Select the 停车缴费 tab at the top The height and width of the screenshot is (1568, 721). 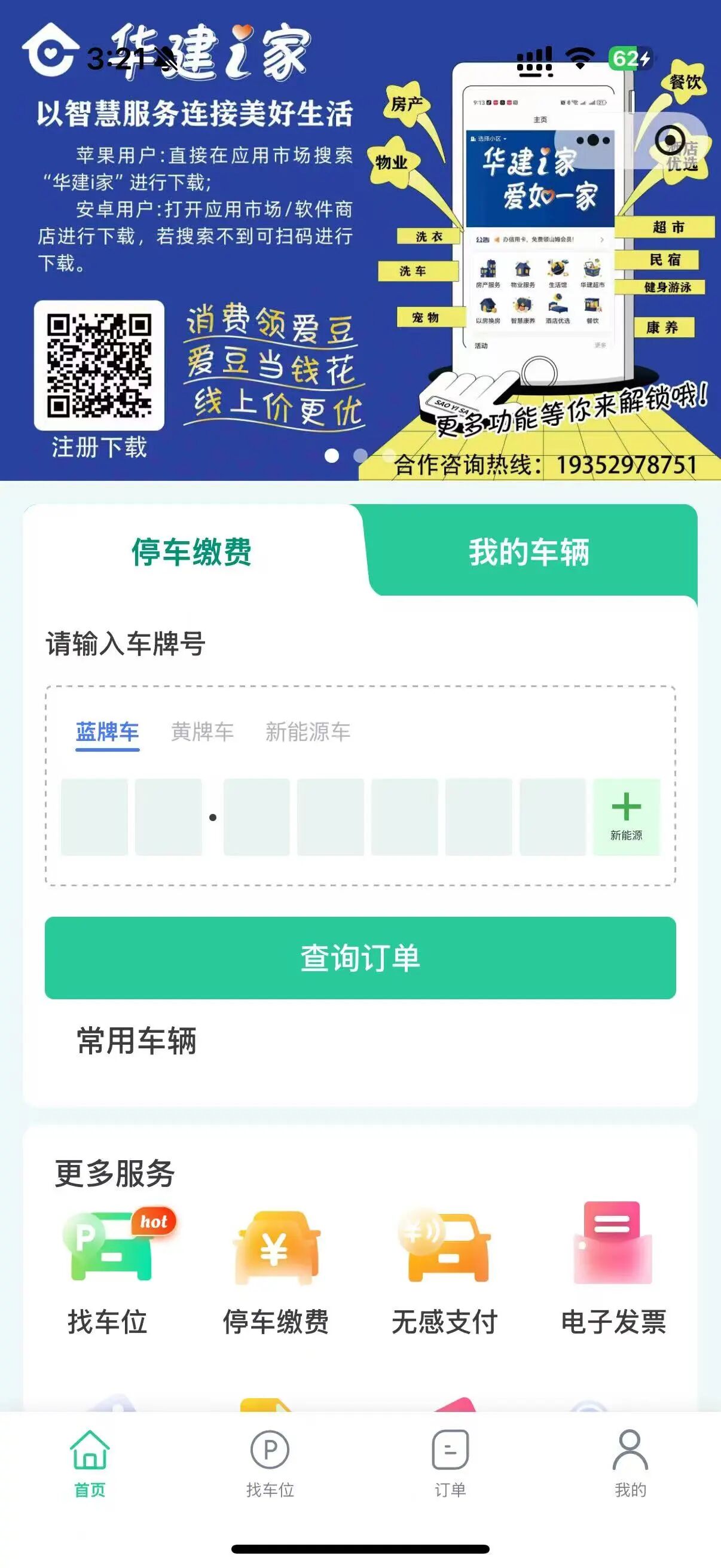[192, 552]
